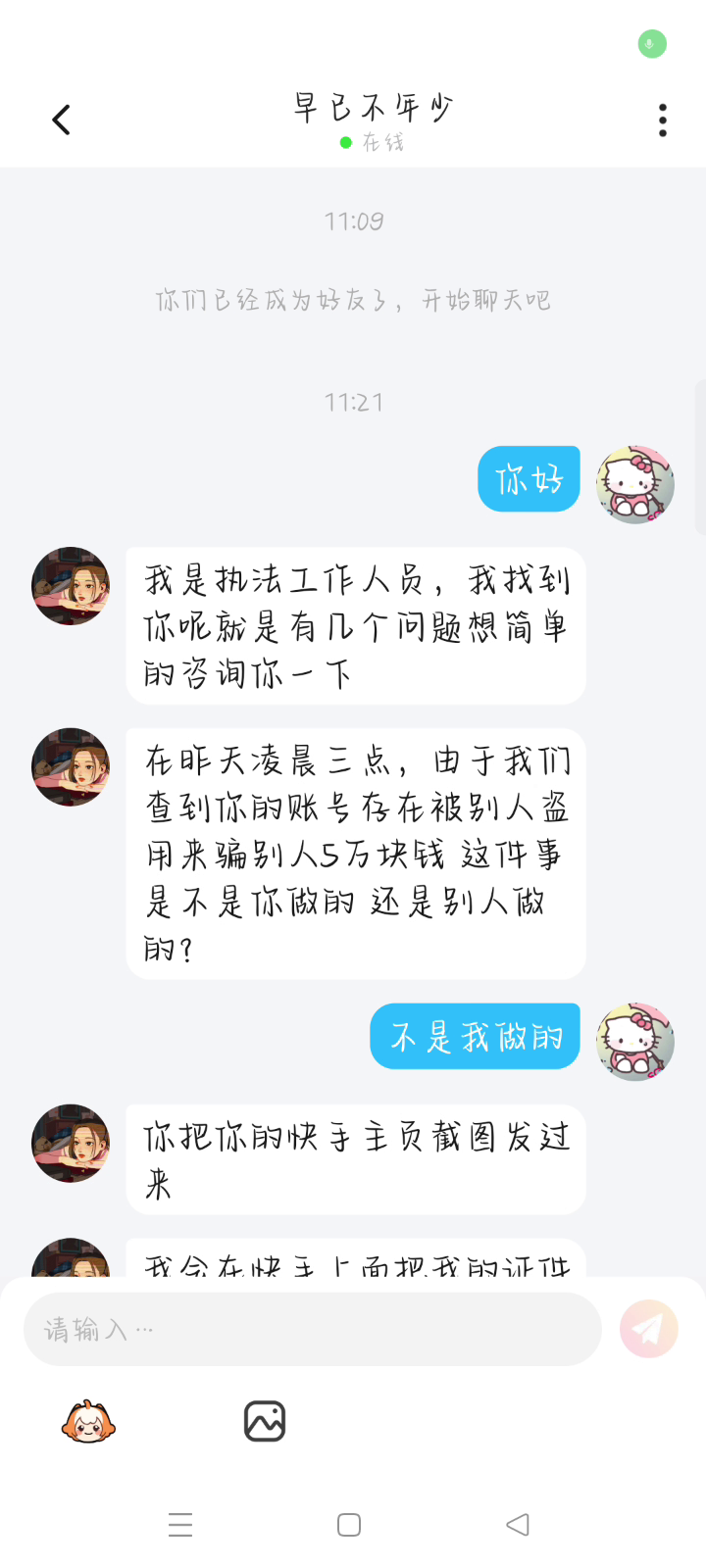This screenshot has width=706, height=1568.
Task: Focus the 请输入 message input field
Action: pos(312,1329)
